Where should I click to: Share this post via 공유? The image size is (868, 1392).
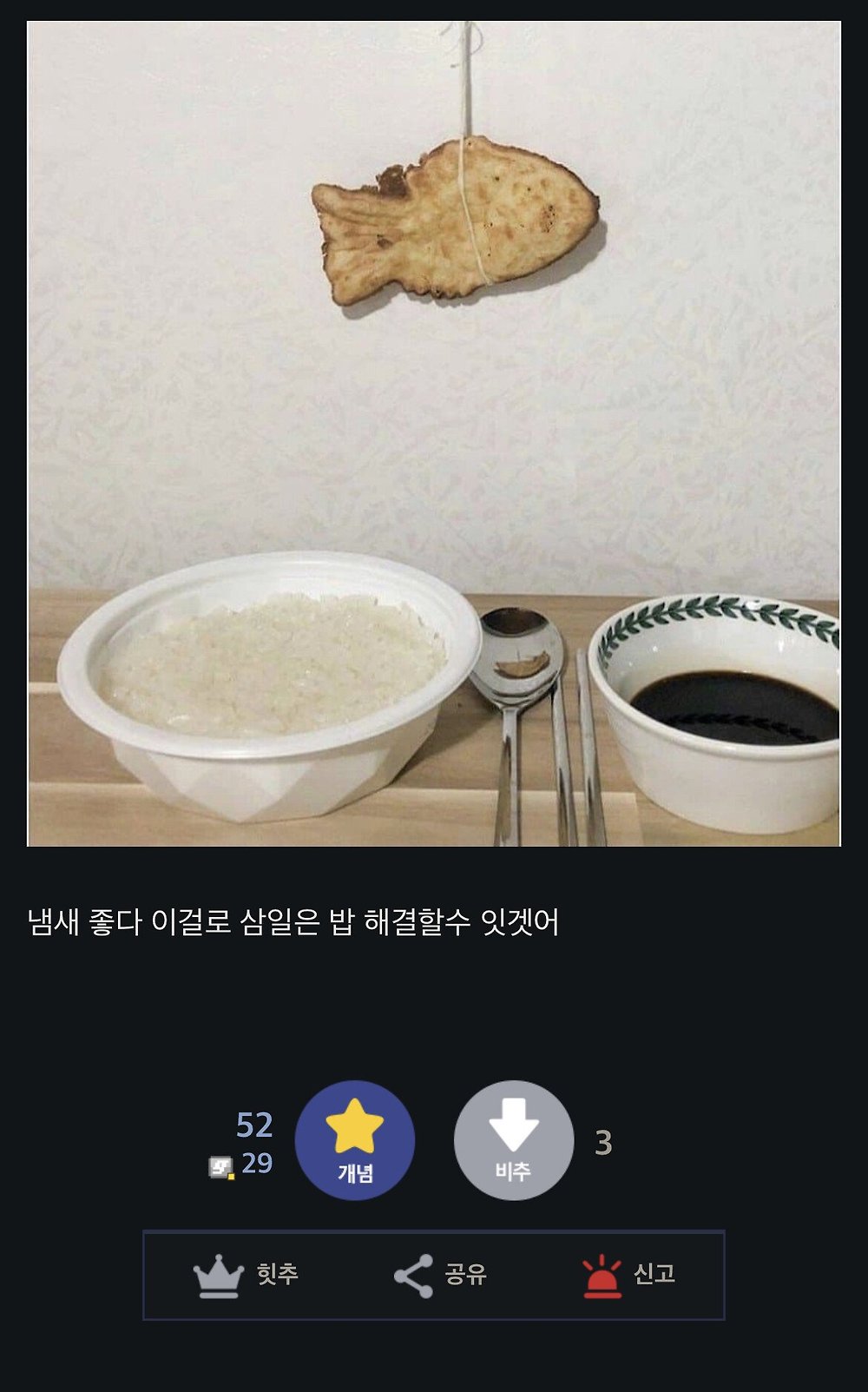439,1275
